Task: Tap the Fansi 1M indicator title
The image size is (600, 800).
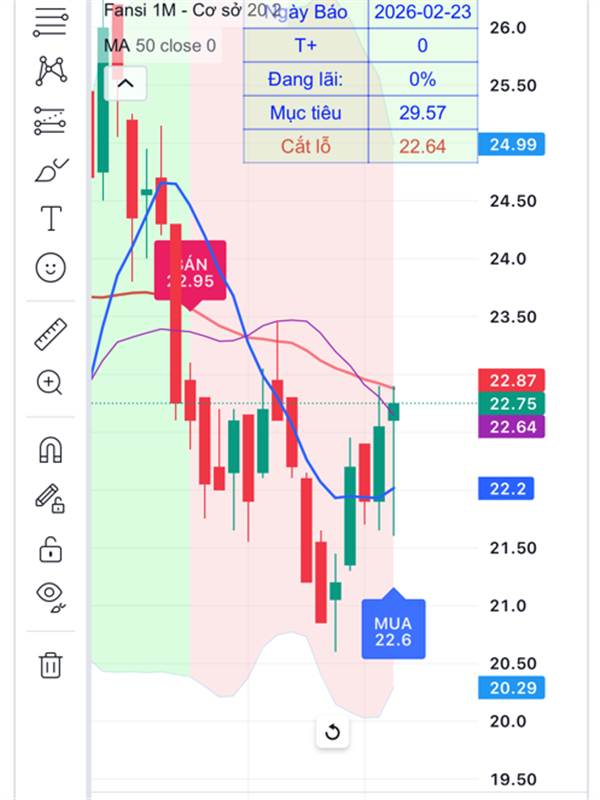Action: [140, 10]
